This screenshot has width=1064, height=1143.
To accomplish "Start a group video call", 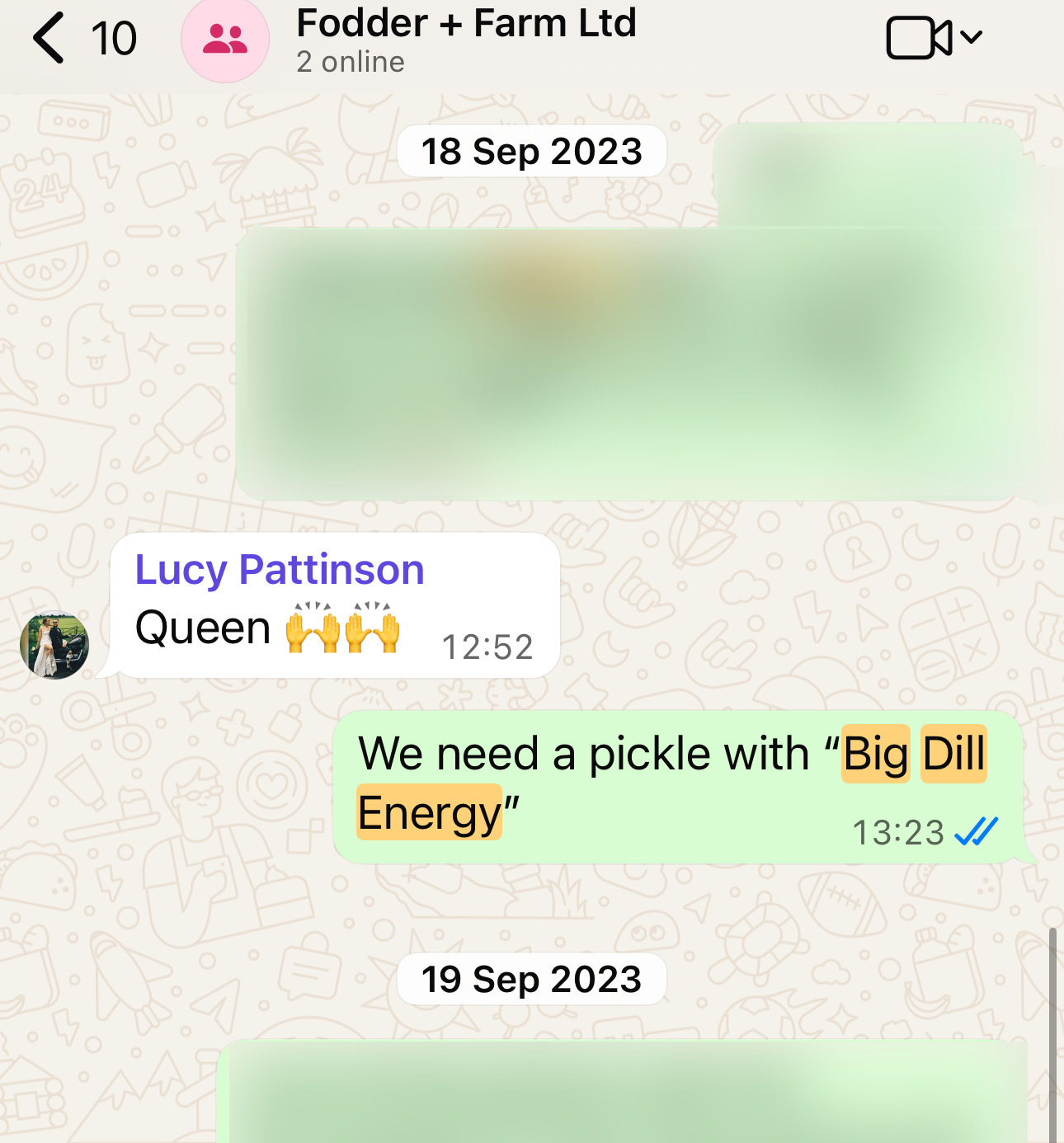I will point(919,38).
